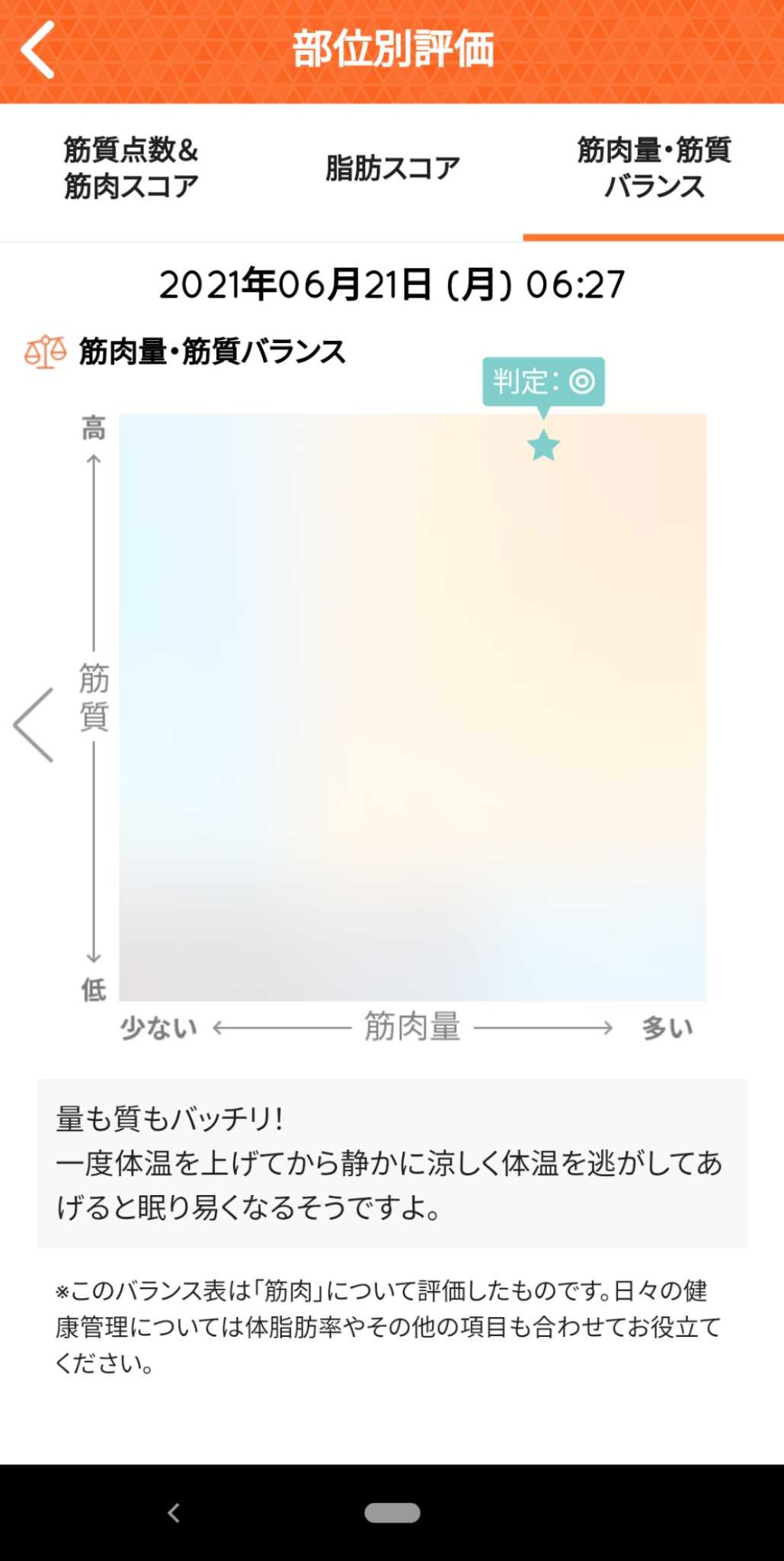784x1561 pixels.
Task: Show the previous measurement with the left chevron
Action: pyautogui.click(x=34, y=725)
